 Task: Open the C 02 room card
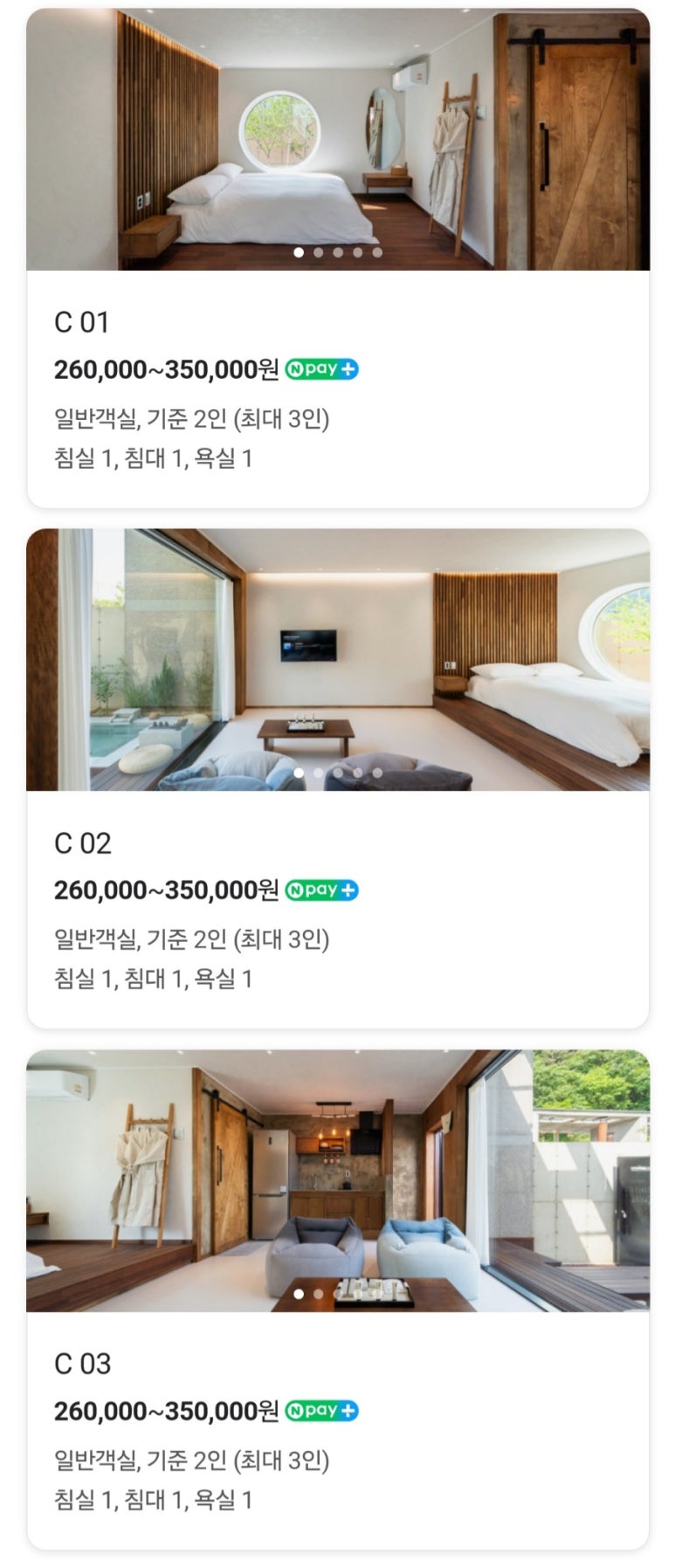coord(82,843)
